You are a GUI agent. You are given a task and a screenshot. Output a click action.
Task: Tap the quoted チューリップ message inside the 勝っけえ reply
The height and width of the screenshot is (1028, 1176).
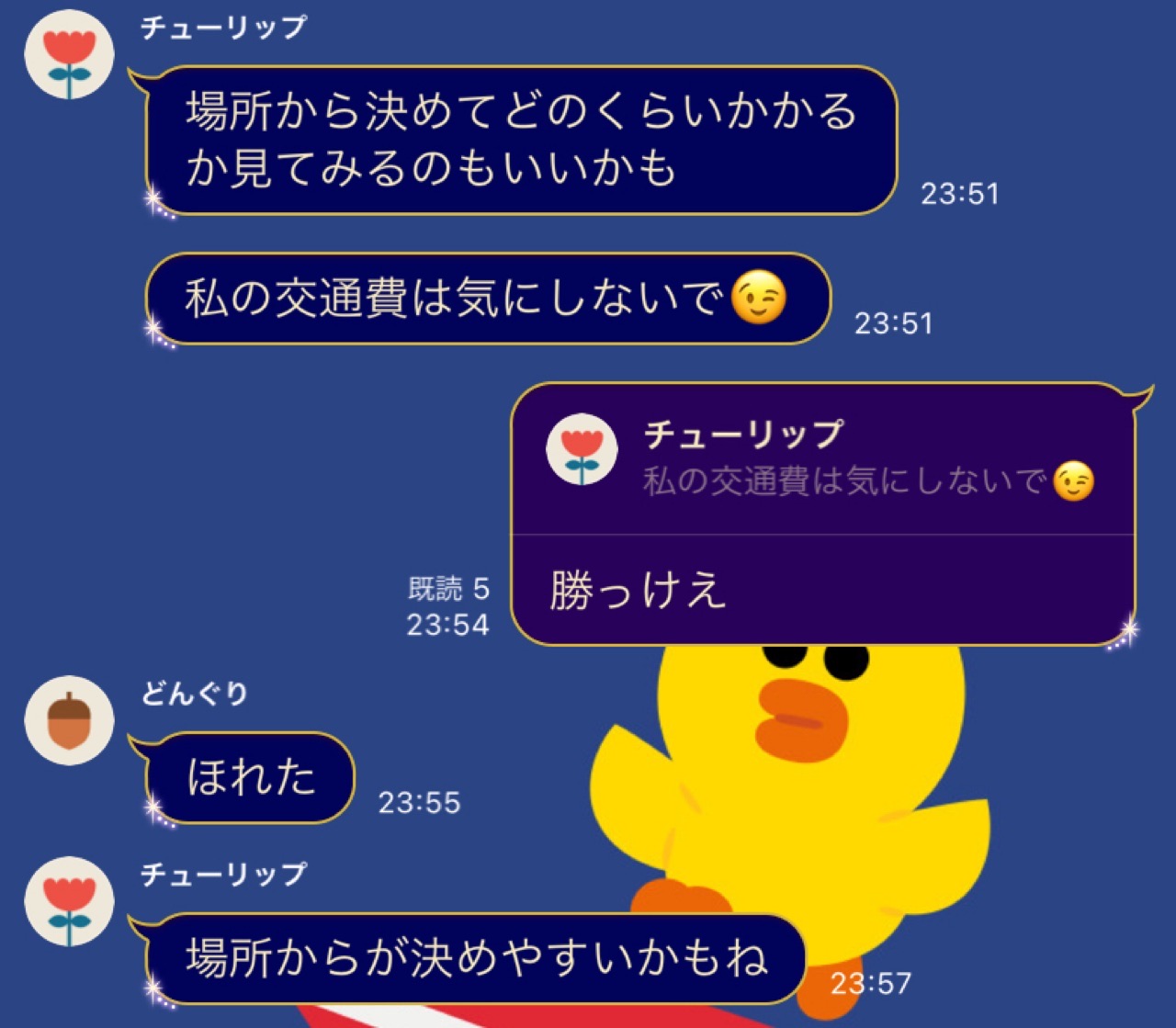(822, 459)
